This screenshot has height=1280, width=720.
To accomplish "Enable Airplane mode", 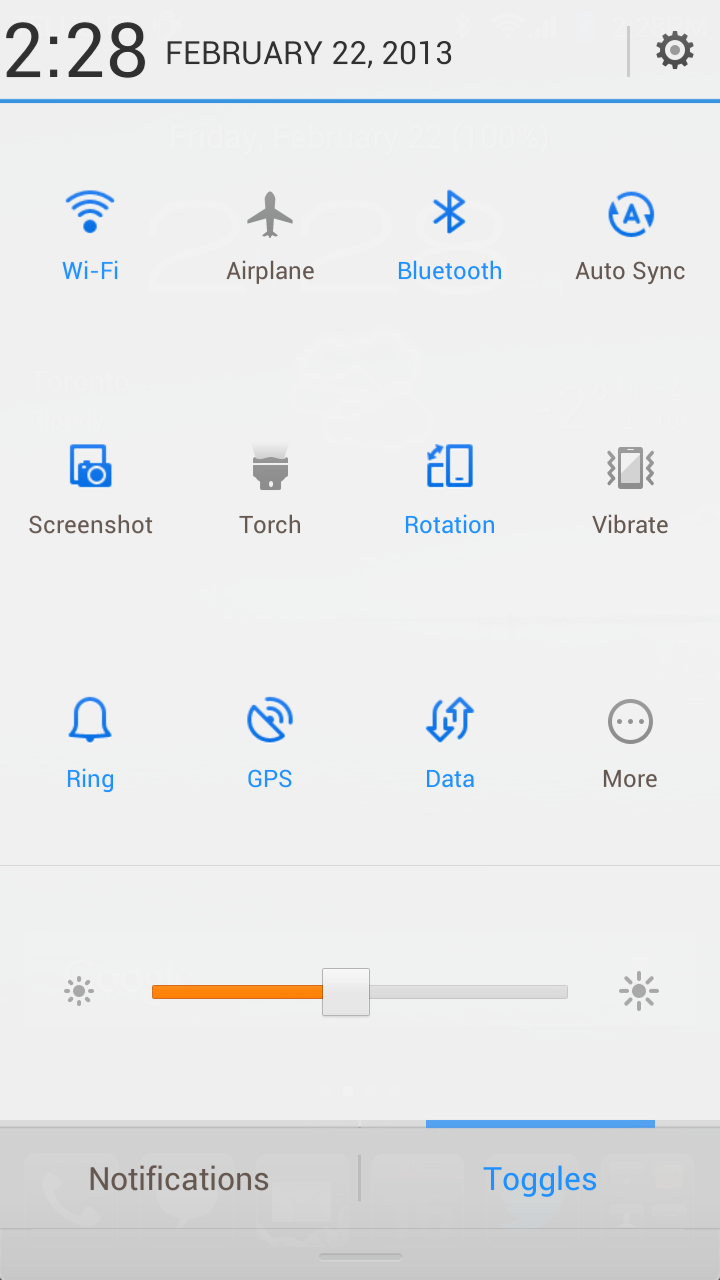I will 270,236.
